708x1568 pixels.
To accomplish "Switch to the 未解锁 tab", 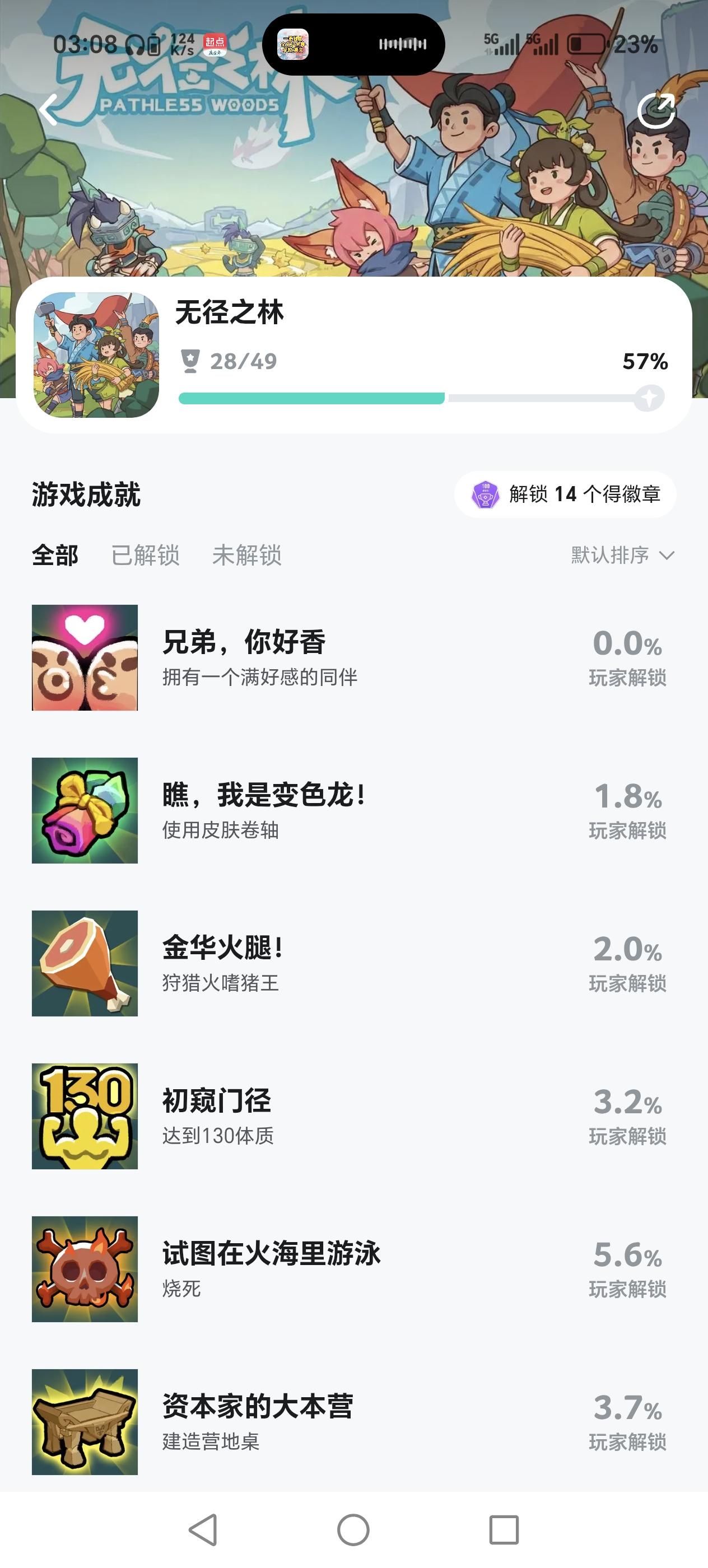I will pyautogui.click(x=246, y=555).
